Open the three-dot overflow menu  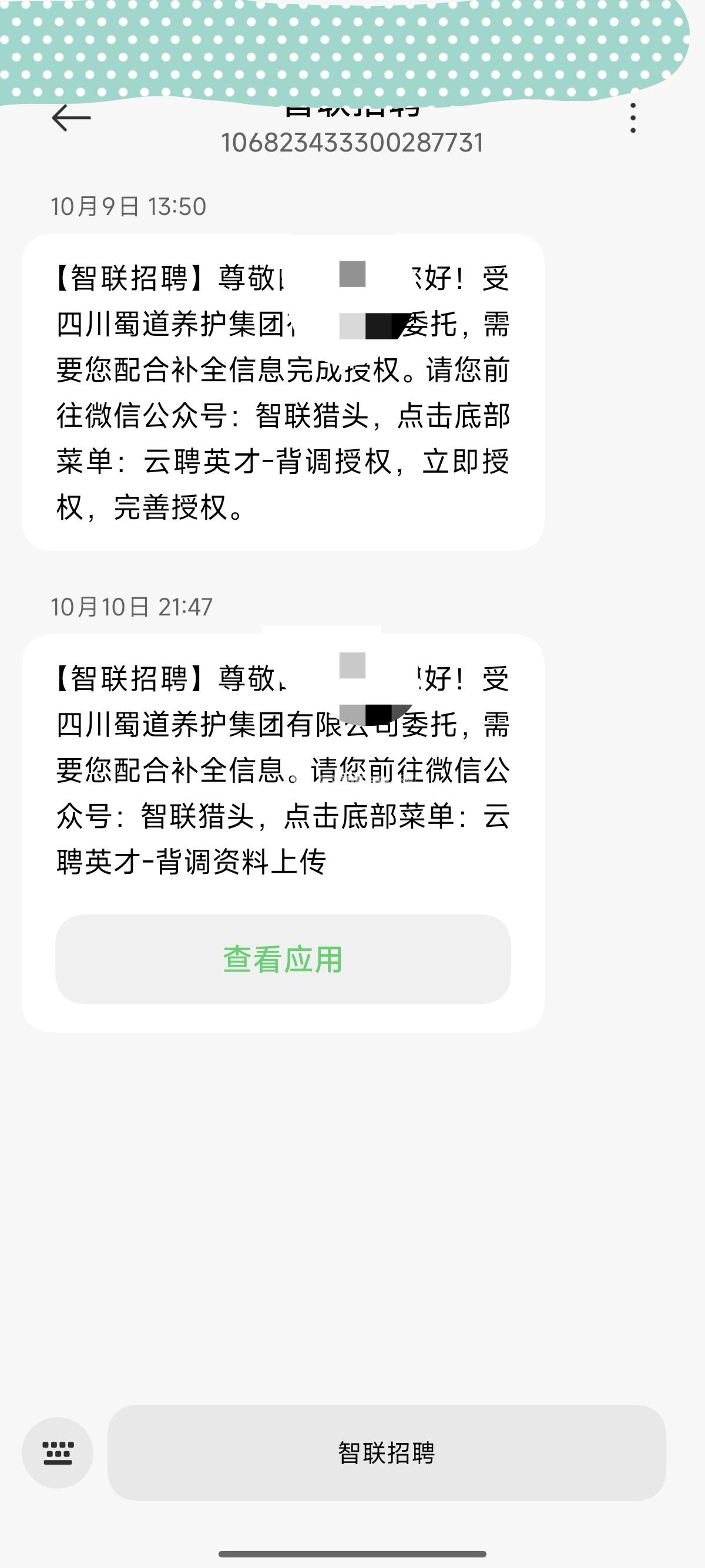point(633,118)
